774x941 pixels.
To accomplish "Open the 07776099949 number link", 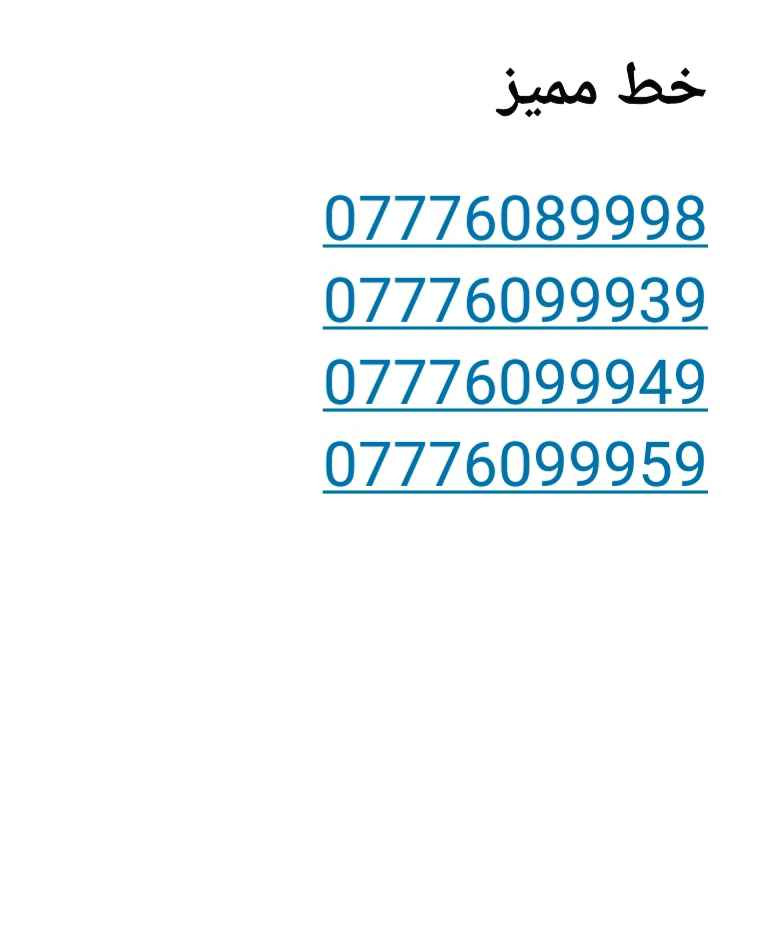I will (x=515, y=383).
